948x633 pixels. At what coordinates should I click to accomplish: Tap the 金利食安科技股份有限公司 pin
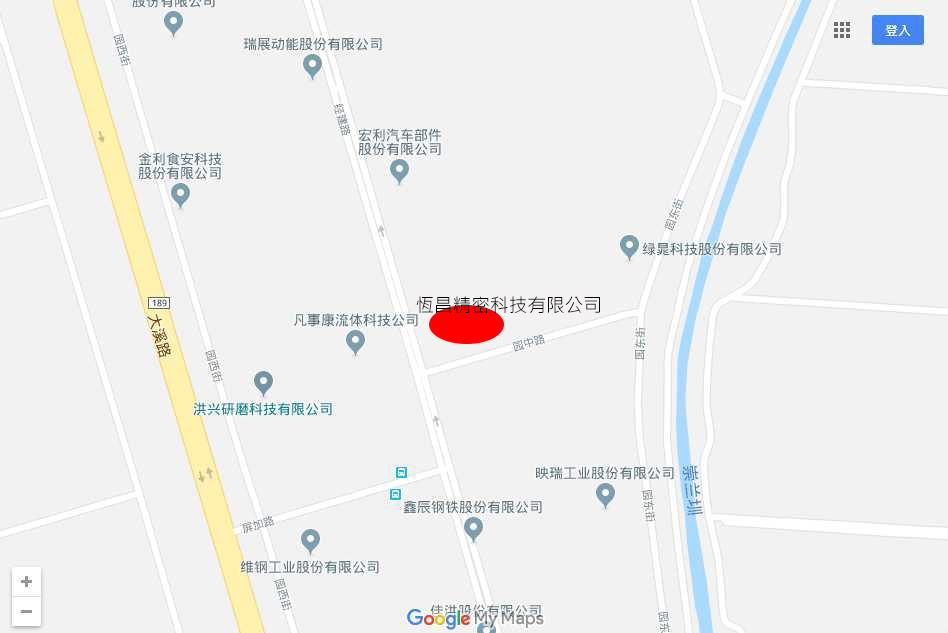[180, 194]
